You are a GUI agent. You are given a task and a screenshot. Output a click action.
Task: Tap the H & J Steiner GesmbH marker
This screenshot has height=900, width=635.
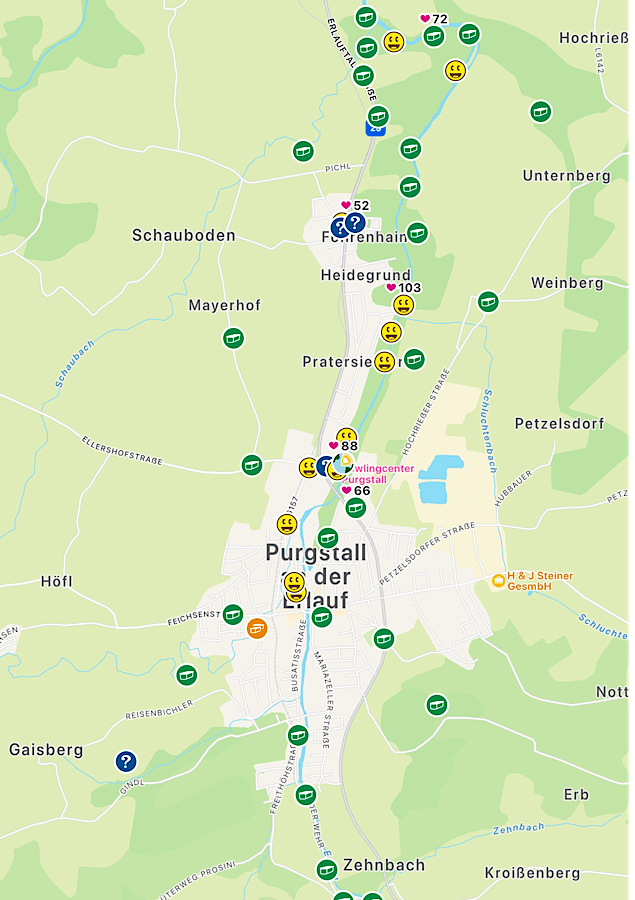point(498,580)
